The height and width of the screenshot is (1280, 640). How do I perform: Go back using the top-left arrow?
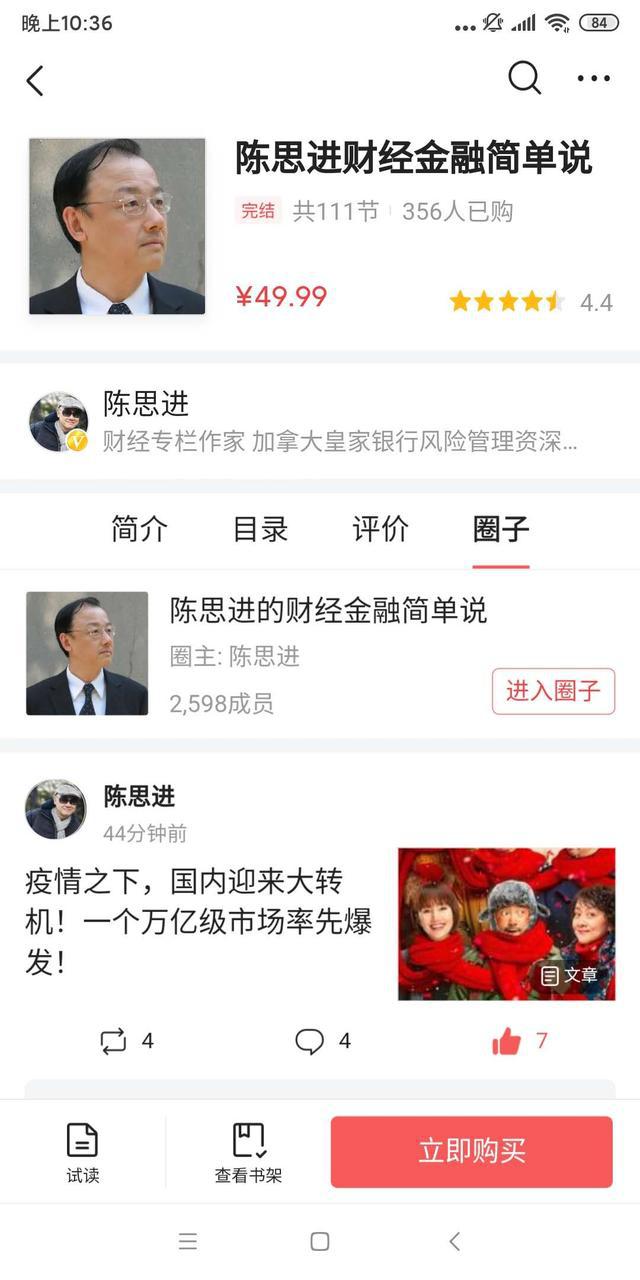coord(36,80)
